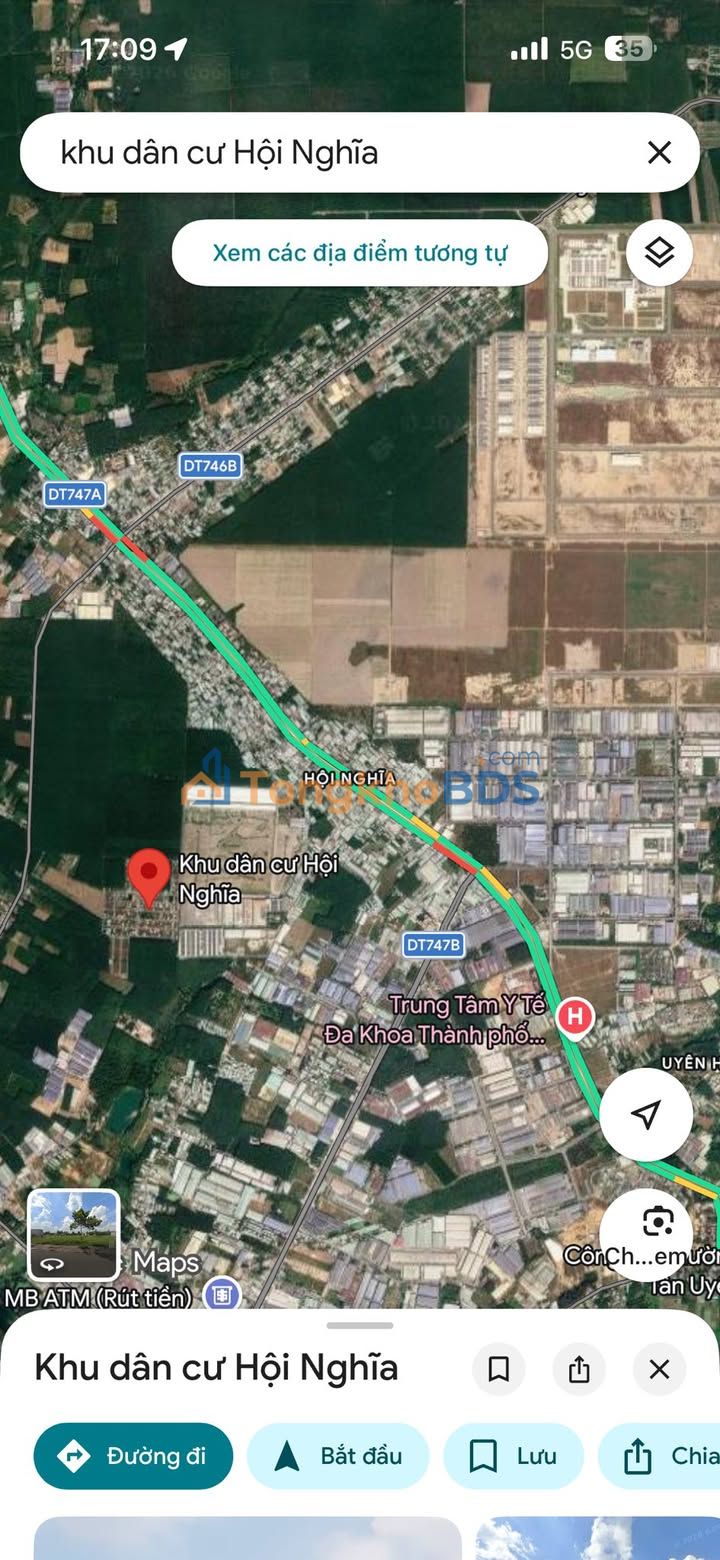Get directions with Đường đi
The height and width of the screenshot is (1560, 720).
click(133, 1456)
